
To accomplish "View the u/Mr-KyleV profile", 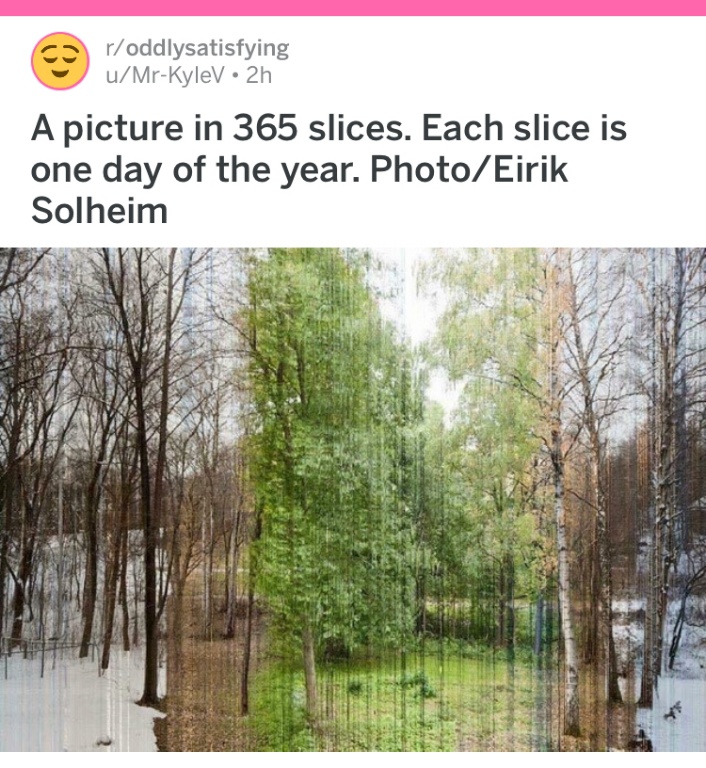I will 164,74.
